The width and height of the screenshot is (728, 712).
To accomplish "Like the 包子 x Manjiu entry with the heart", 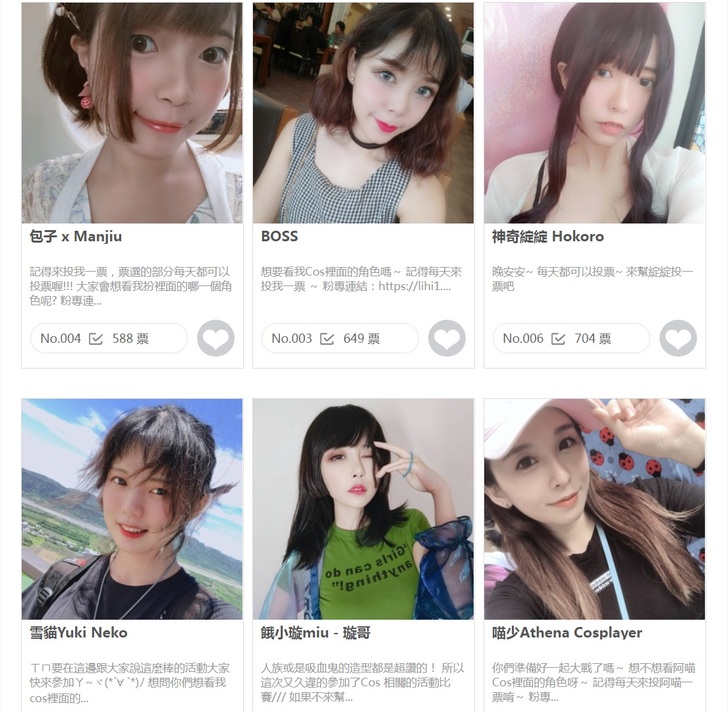I will (x=215, y=338).
